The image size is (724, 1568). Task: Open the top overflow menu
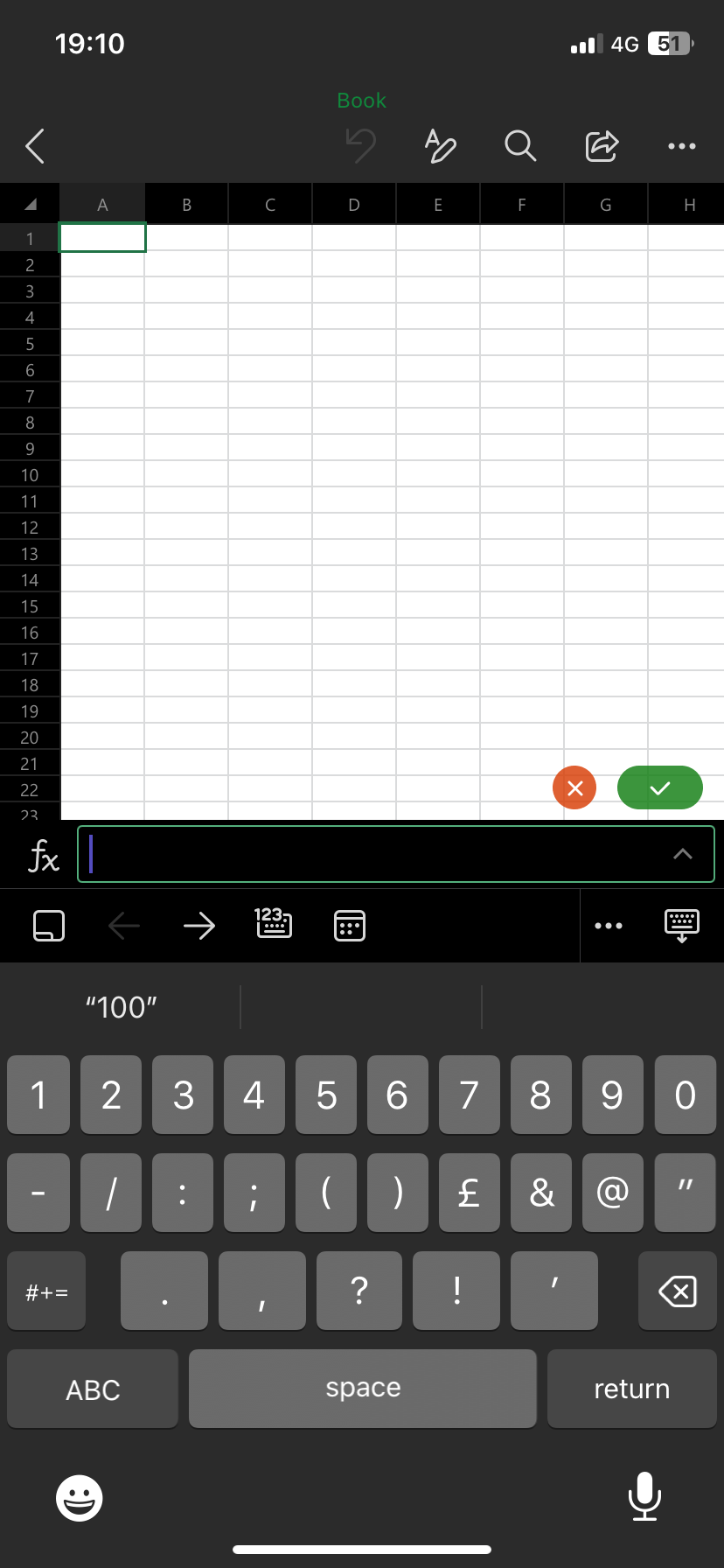tap(681, 146)
